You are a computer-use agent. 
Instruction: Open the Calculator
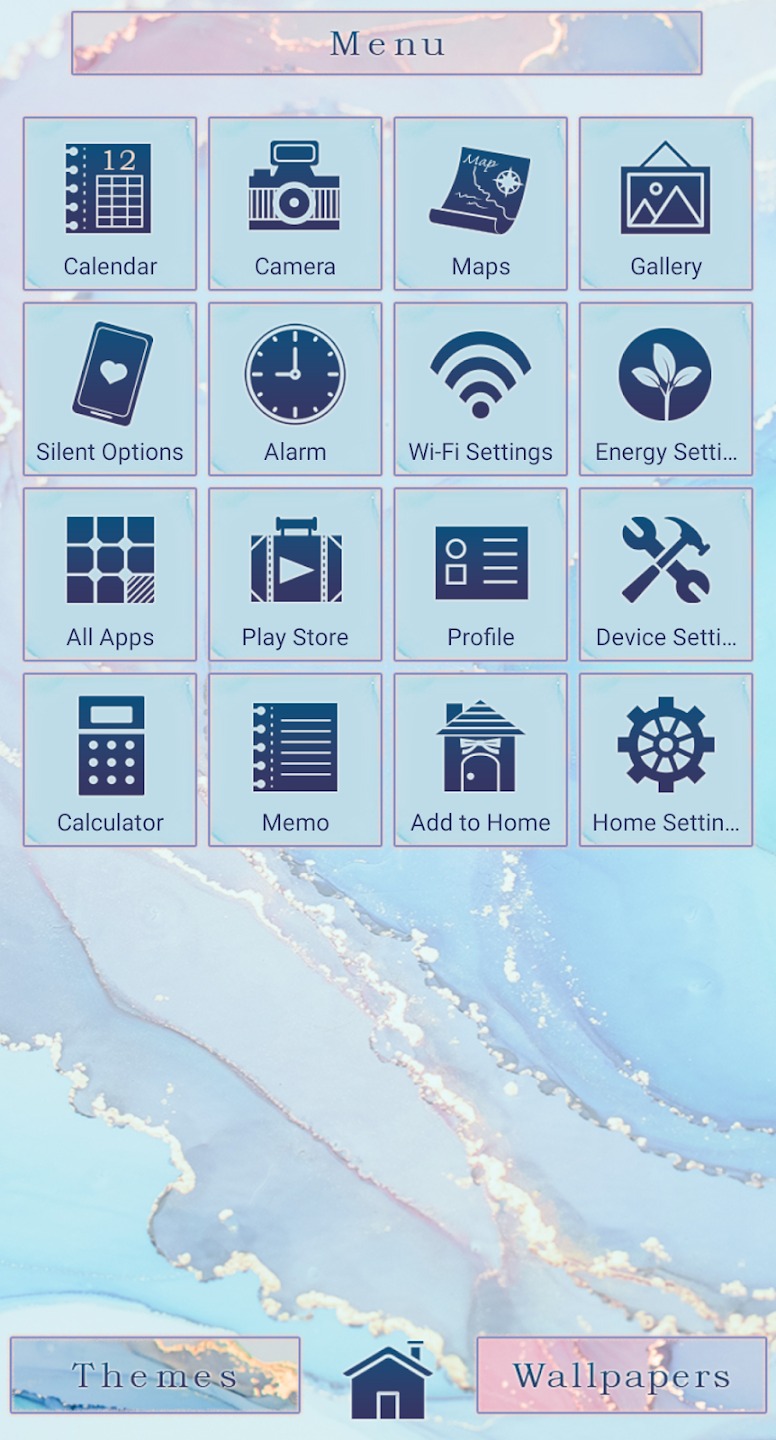110,760
